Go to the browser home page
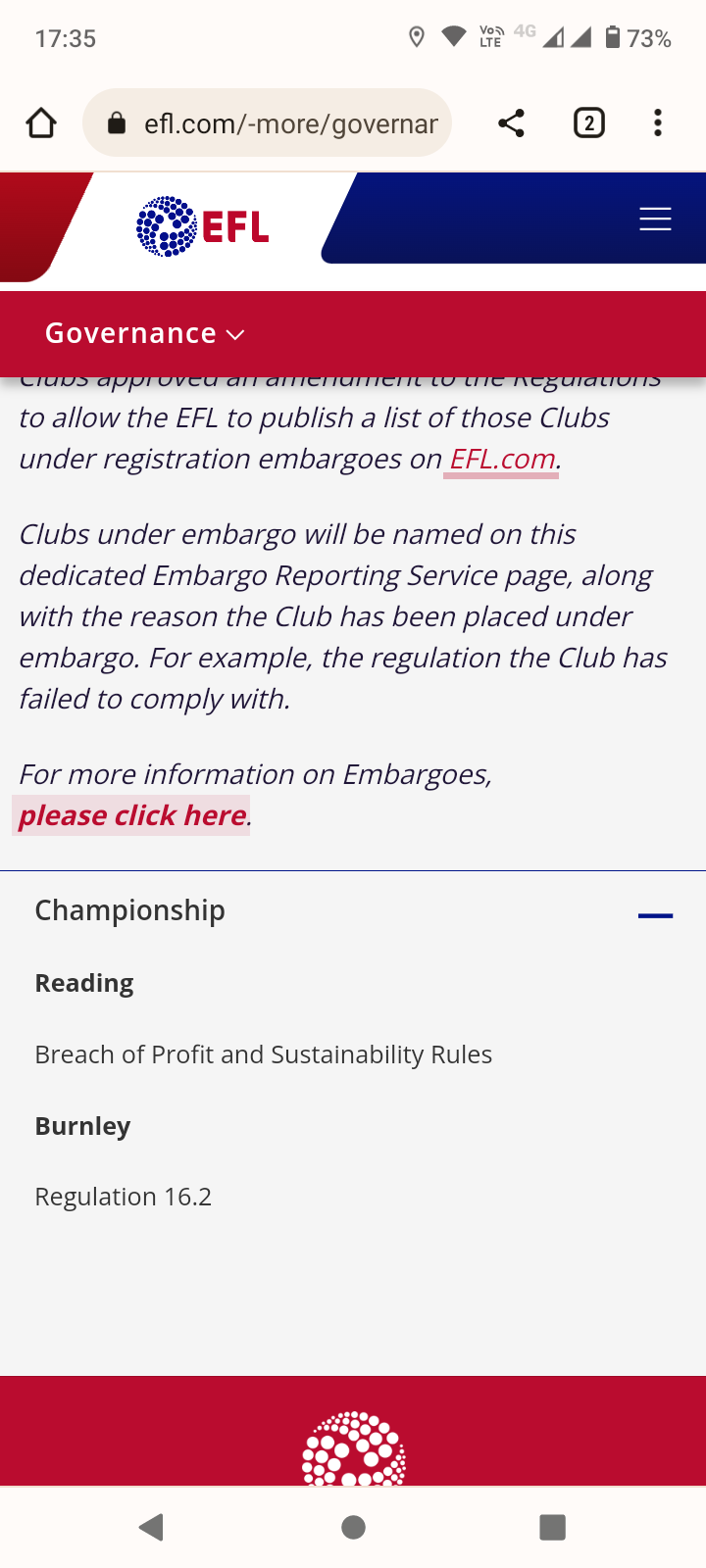 pyautogui.click(x=41, y=123)
